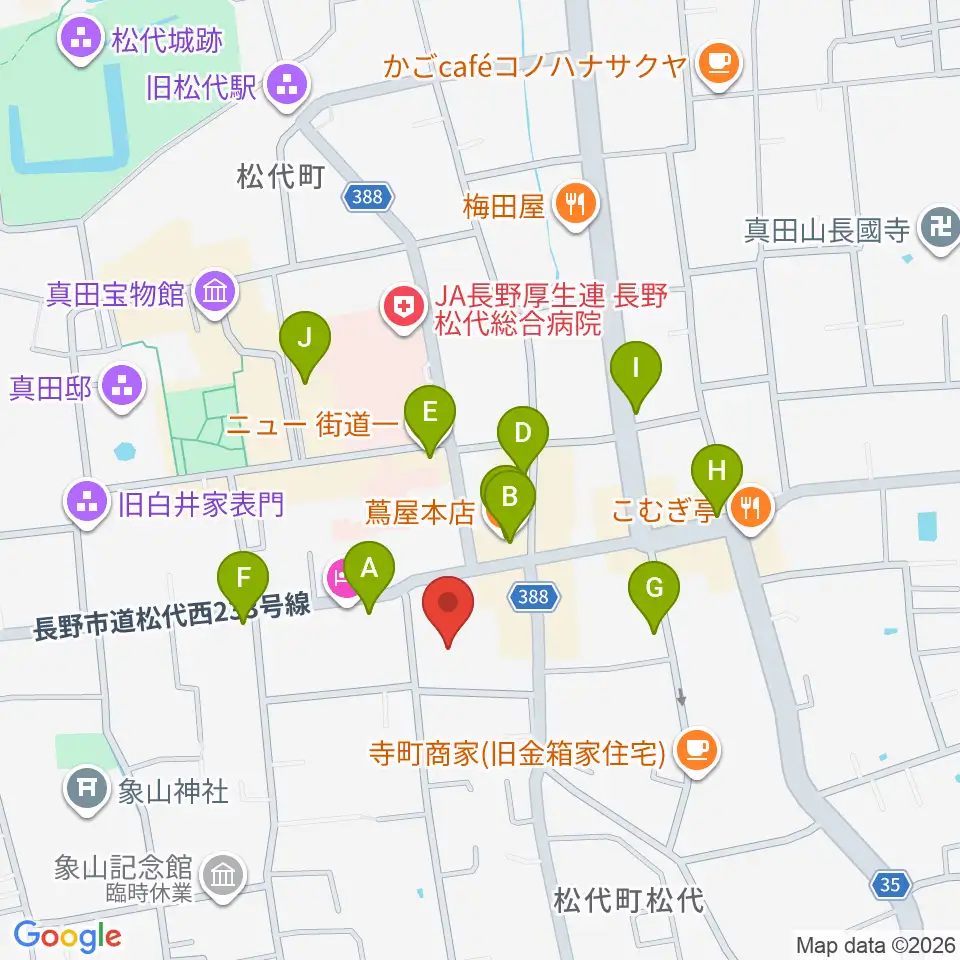The image size is (960, 960).
Task: Open the 真田宝物館 museum pin
Action: (x=215, y=294)
